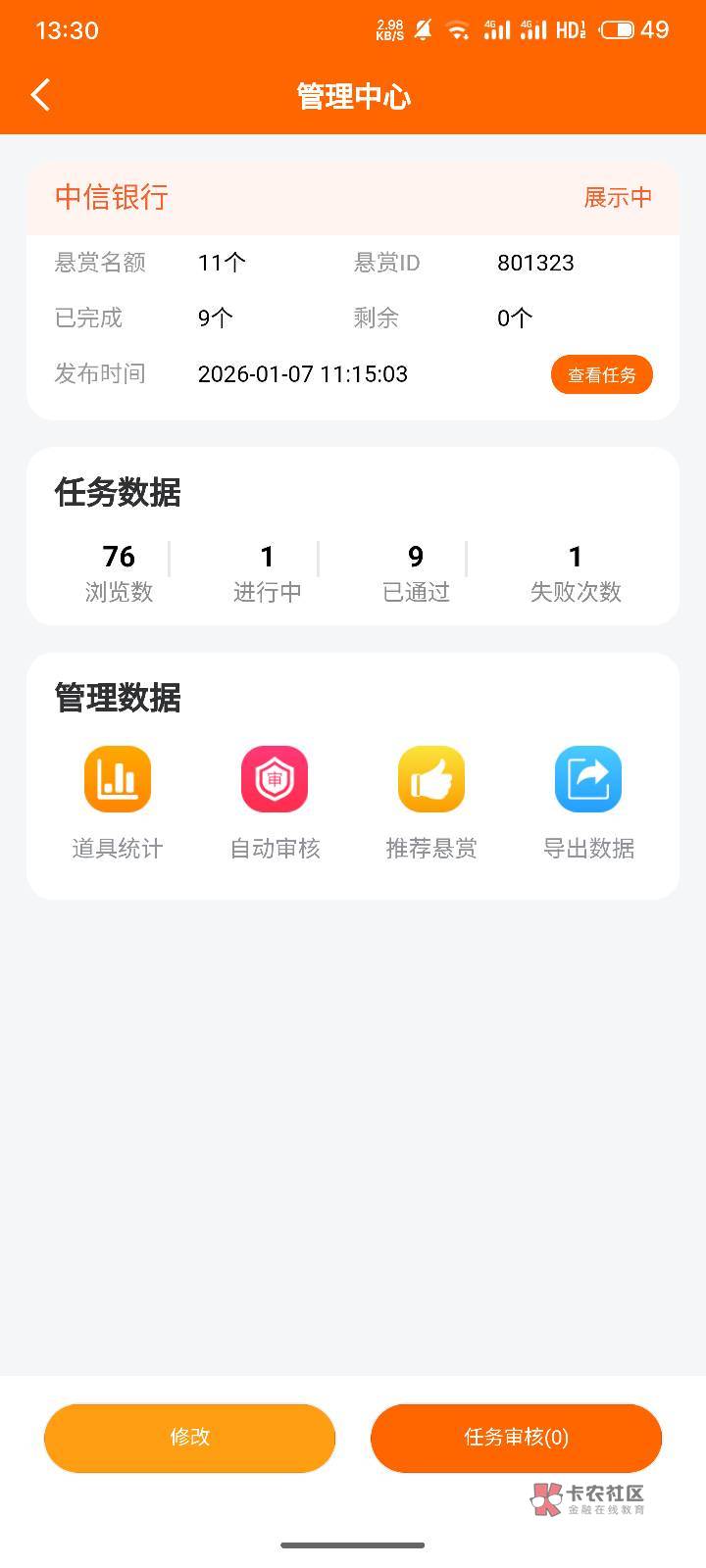Tap the 查看任务 button
The image size is (706, 1568).
tap(601, 374)
